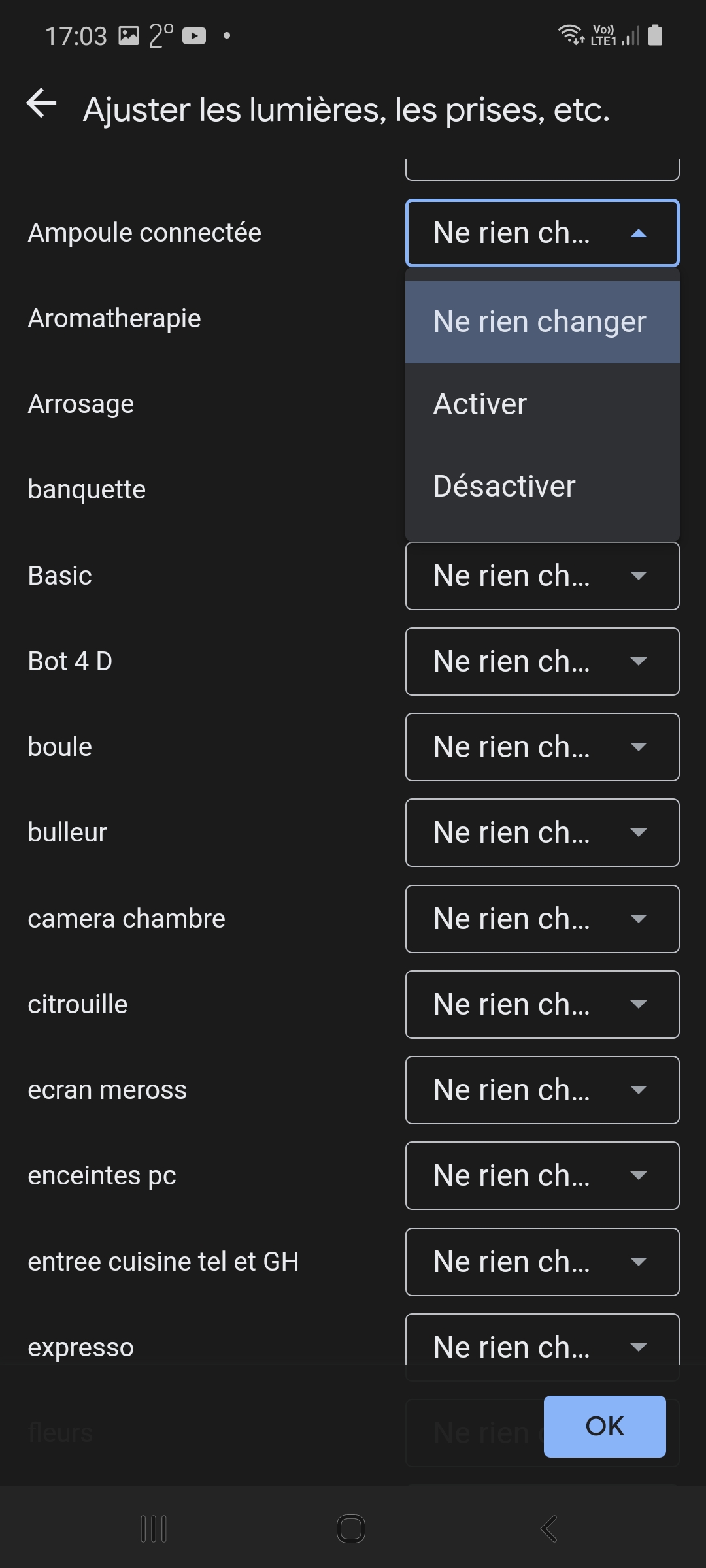Expand the bulleur action dropdown
Viewport: 706px width, 1568px height.
[x=543, y=833]
